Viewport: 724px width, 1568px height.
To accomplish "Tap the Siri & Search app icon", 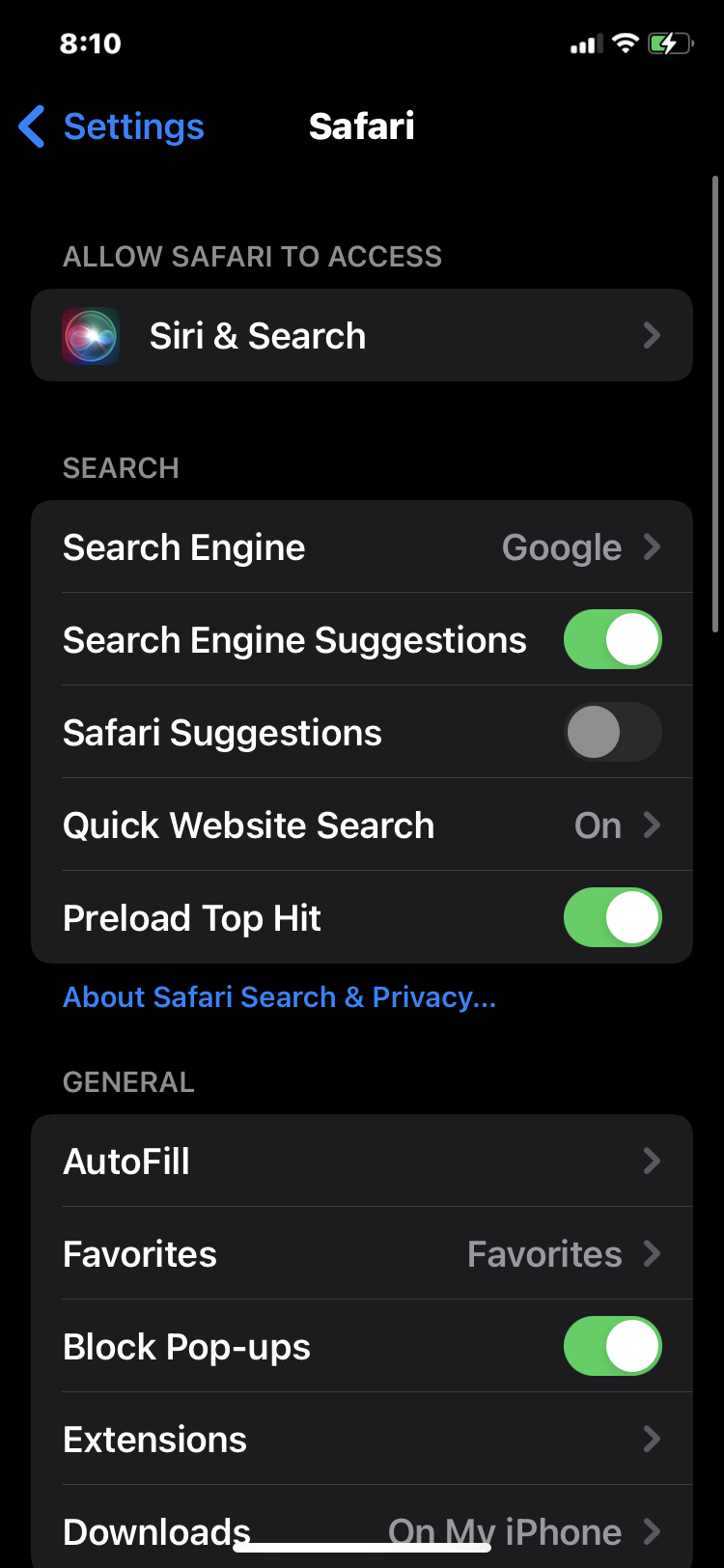I will [90, 335].
